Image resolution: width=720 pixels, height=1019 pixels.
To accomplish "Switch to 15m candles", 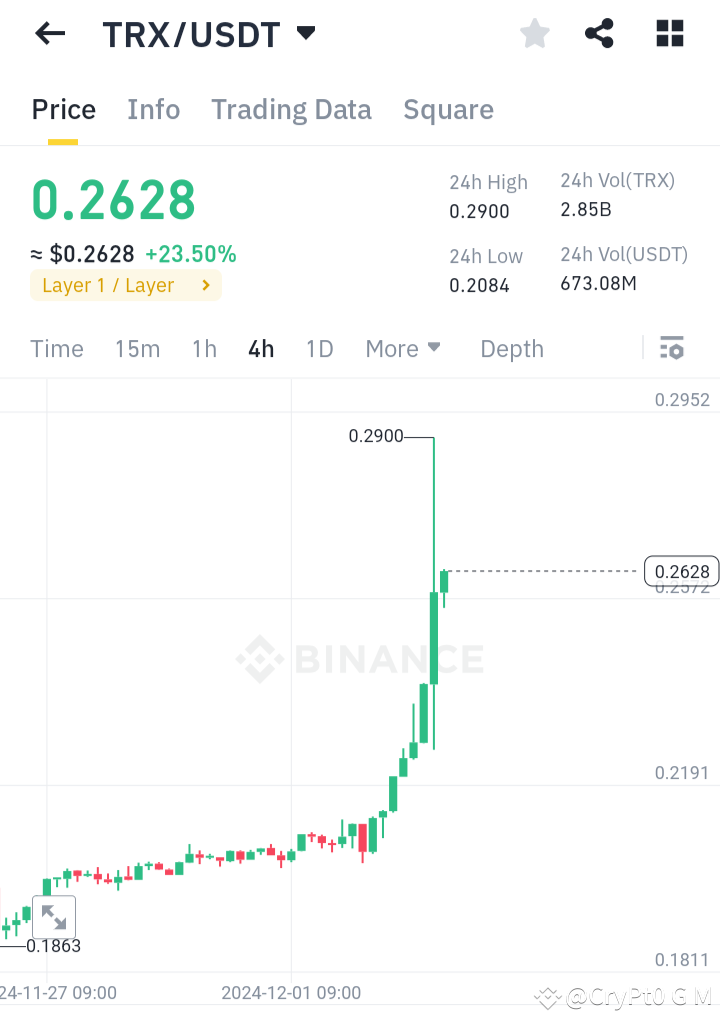I will 137,348.
